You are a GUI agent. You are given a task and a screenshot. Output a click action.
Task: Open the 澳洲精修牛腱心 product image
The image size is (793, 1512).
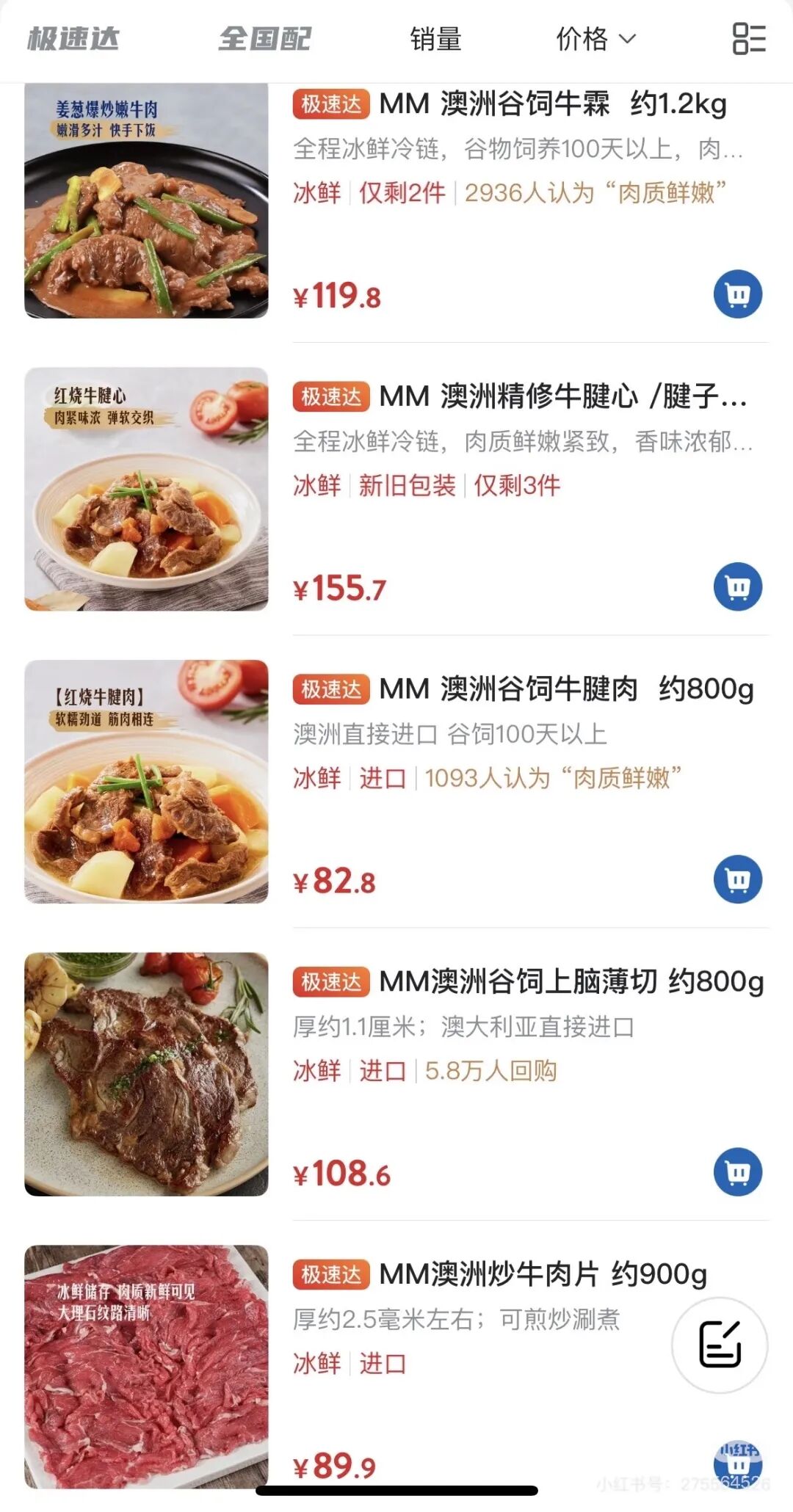coord(146,489)
